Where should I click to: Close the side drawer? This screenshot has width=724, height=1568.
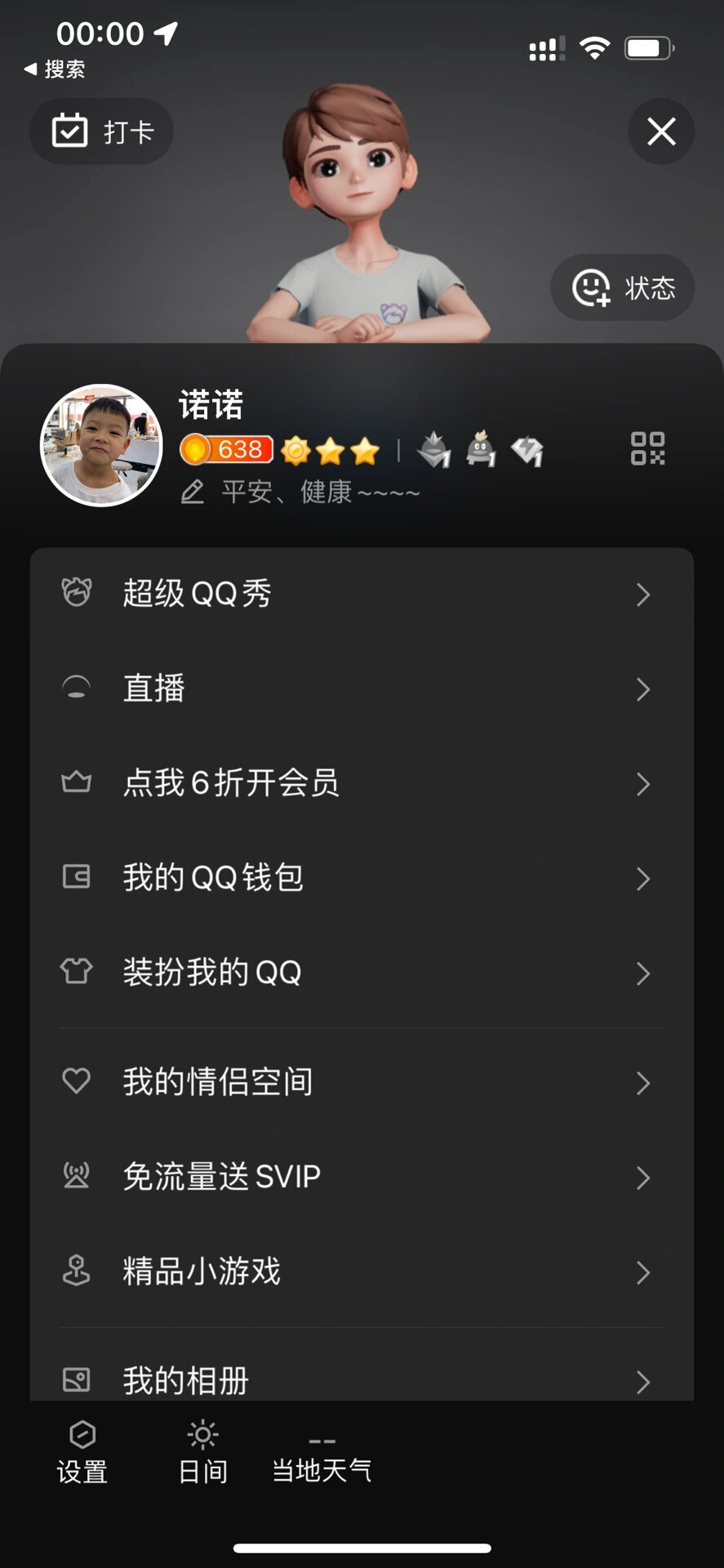pos(660,131)
